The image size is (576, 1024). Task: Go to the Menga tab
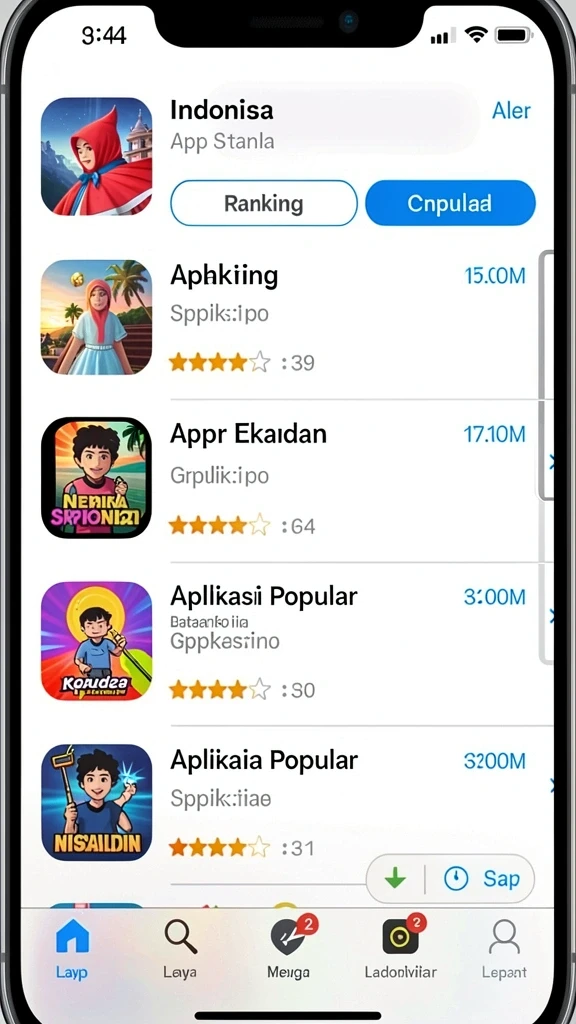289,948
